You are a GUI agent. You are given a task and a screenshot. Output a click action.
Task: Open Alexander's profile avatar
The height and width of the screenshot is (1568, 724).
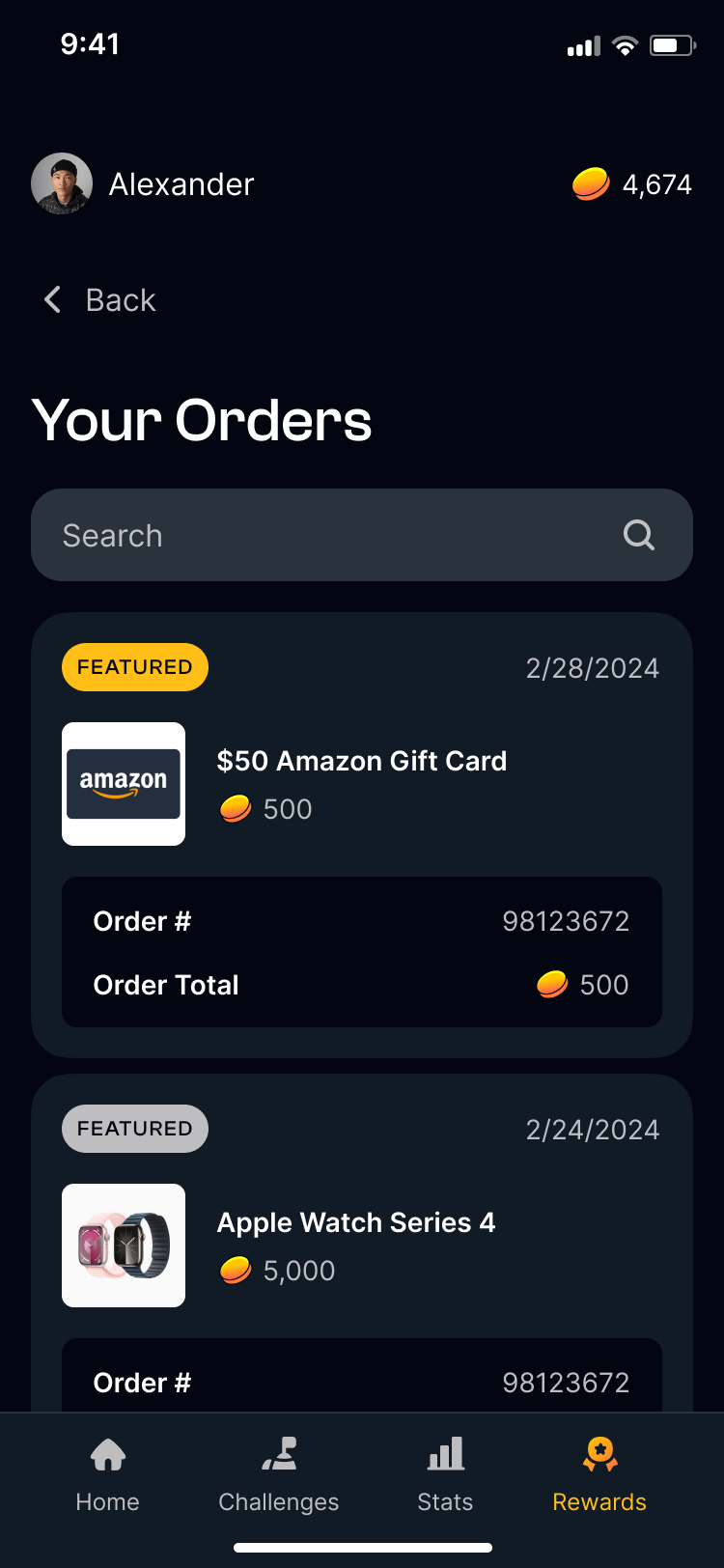(62, 183)
